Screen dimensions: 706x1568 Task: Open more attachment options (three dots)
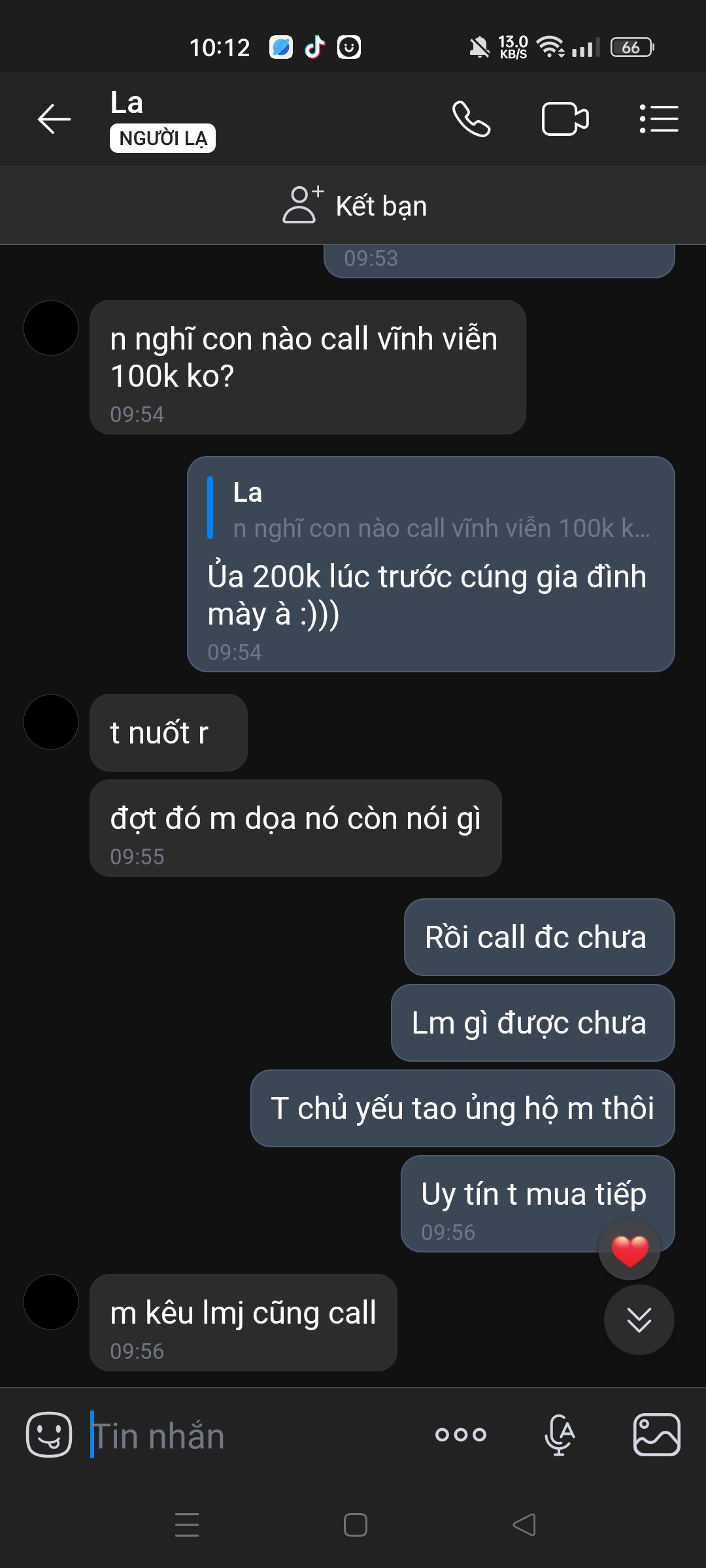coord(461,1434)
